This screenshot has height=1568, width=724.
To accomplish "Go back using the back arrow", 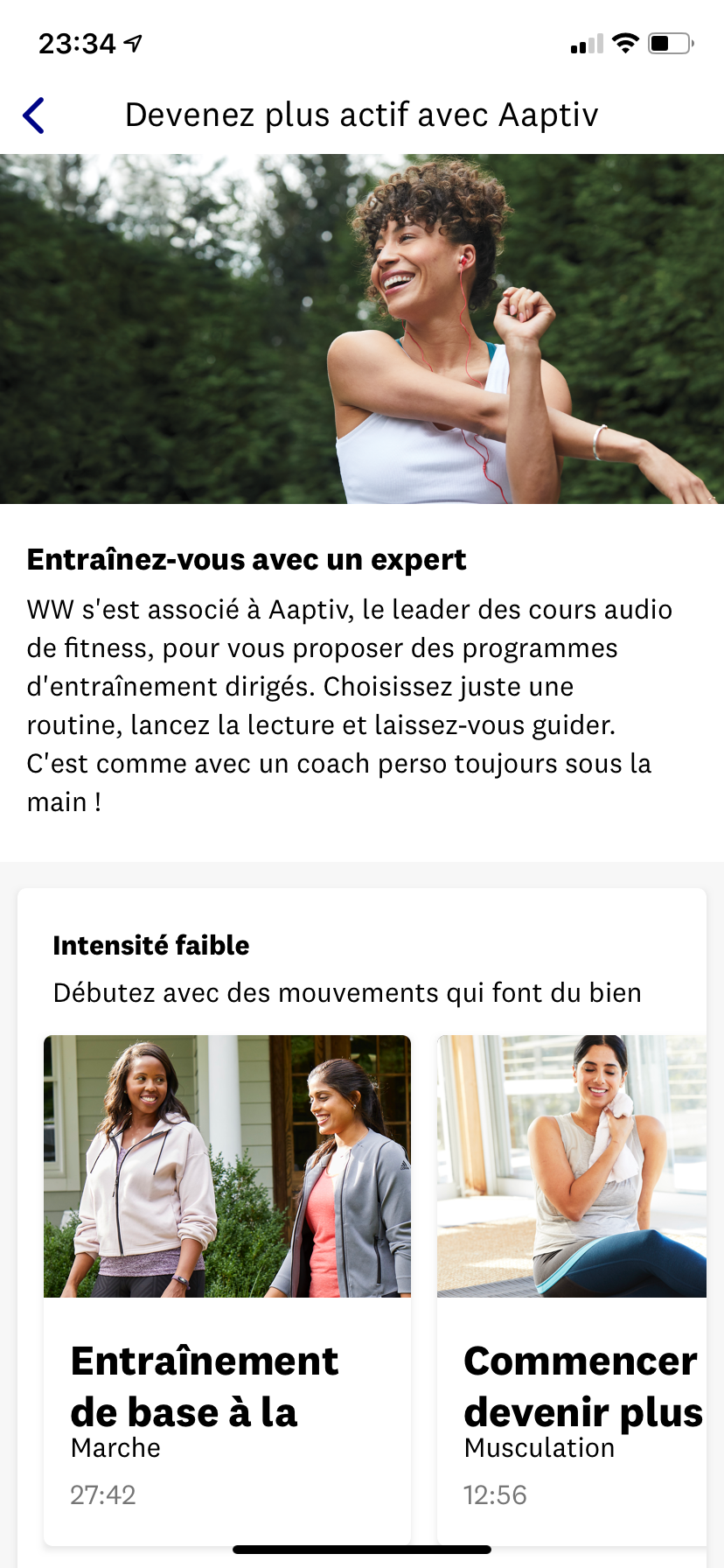I will (x=34, y=115).
